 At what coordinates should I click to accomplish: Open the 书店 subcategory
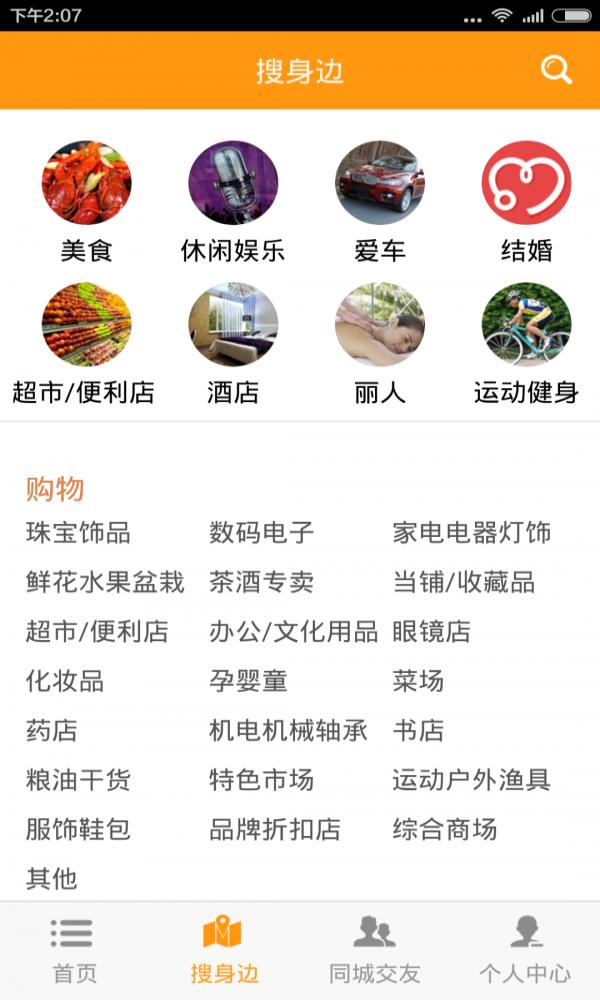pyautogui.click(x=418, y=731)
